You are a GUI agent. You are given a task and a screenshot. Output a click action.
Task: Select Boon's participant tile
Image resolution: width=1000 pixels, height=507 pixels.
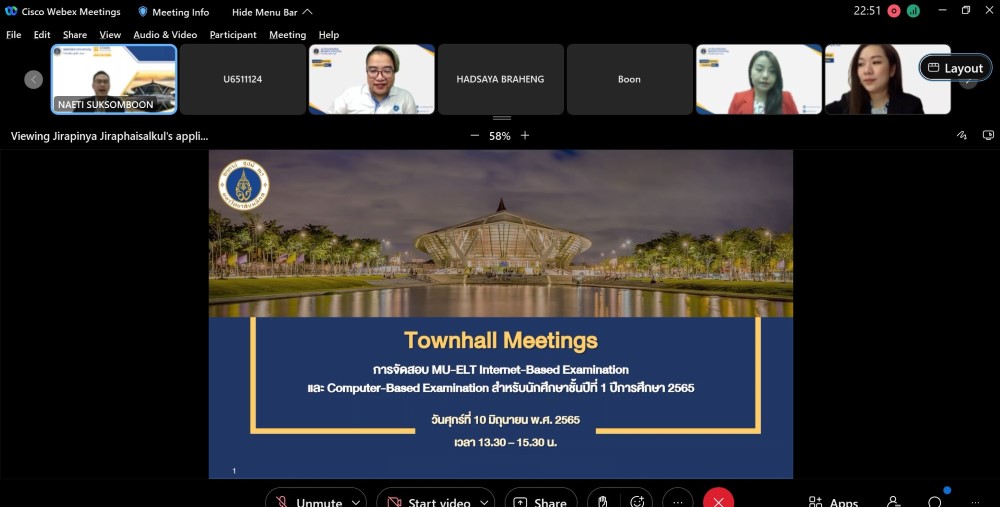629,79
